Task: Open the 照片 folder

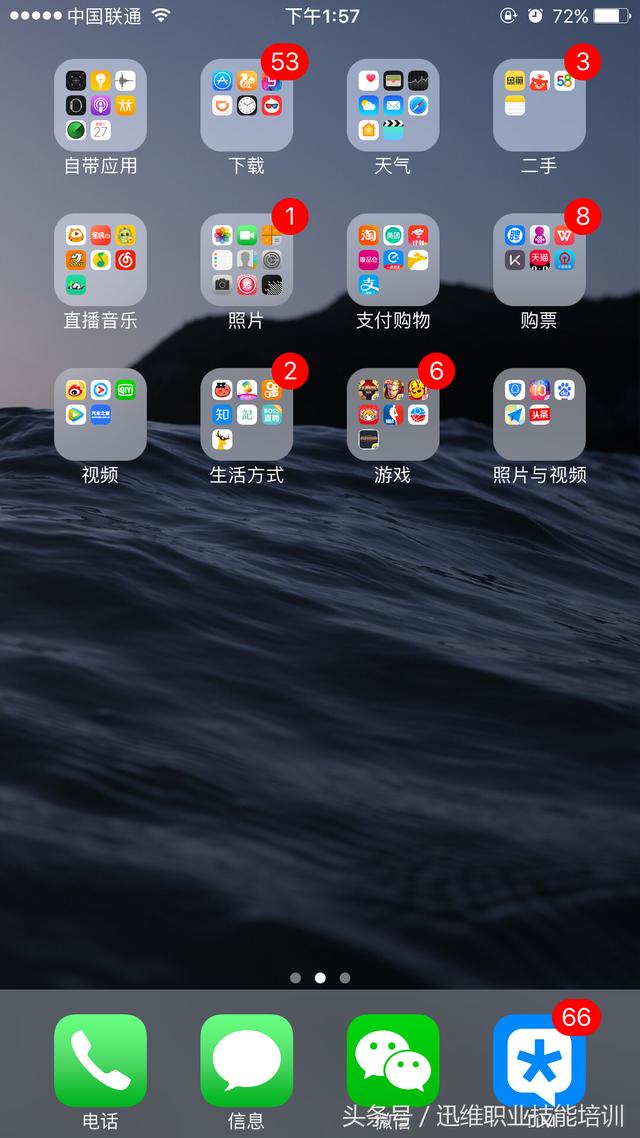Action: 246,260
